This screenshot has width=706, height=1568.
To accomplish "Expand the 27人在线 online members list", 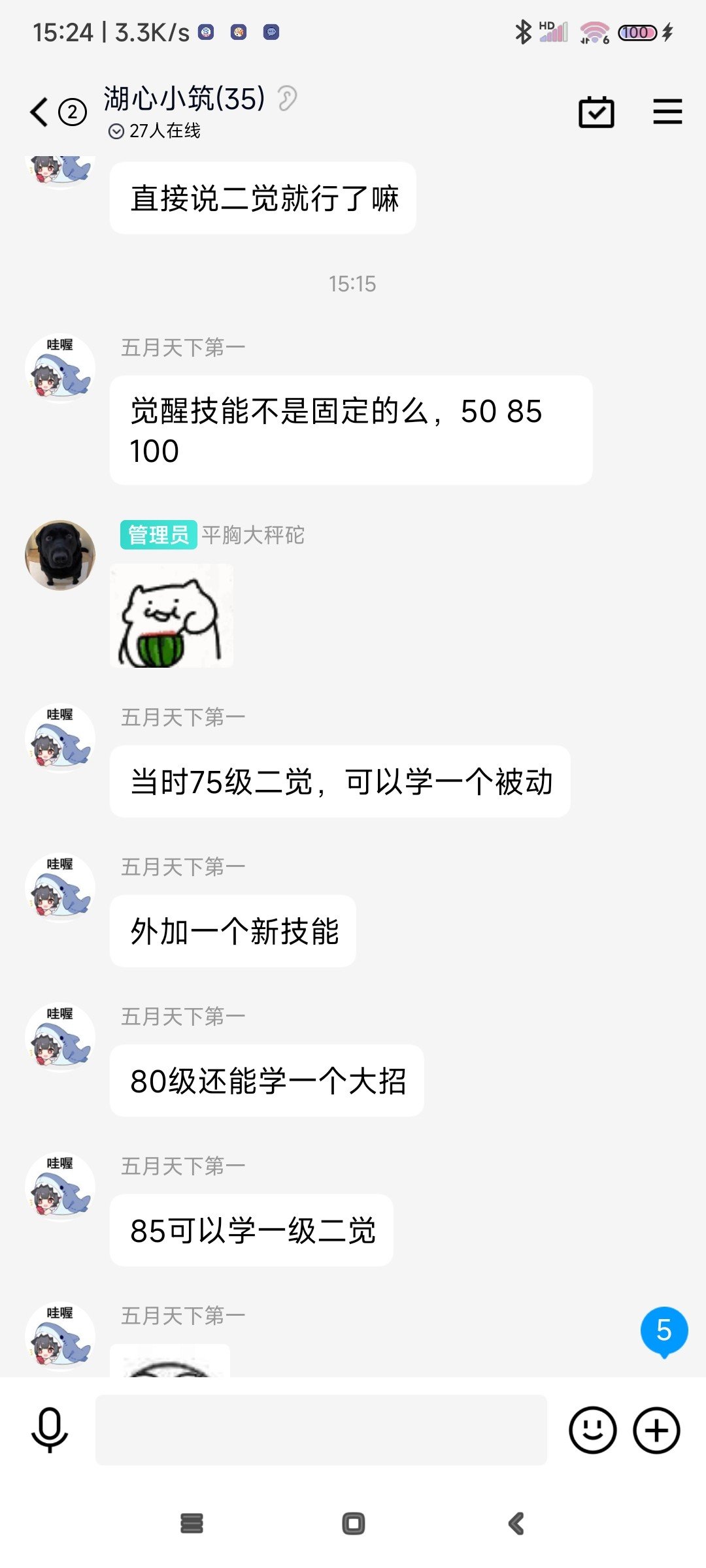I will click(156, 131).
